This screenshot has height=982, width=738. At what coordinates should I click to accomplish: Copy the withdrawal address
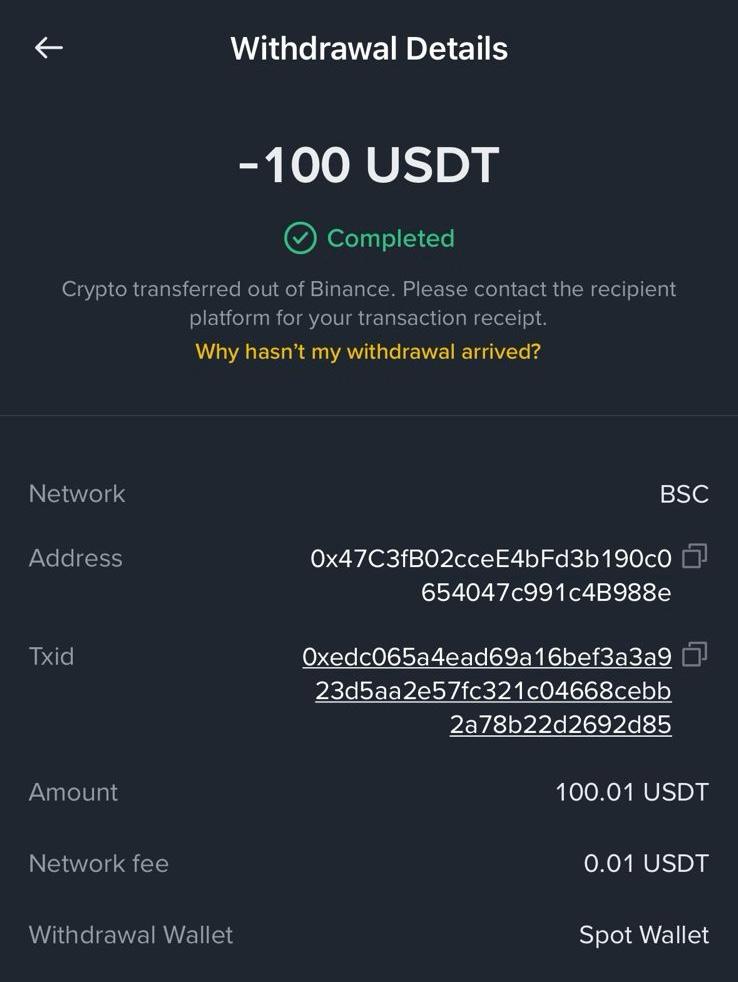pos(694,556)
